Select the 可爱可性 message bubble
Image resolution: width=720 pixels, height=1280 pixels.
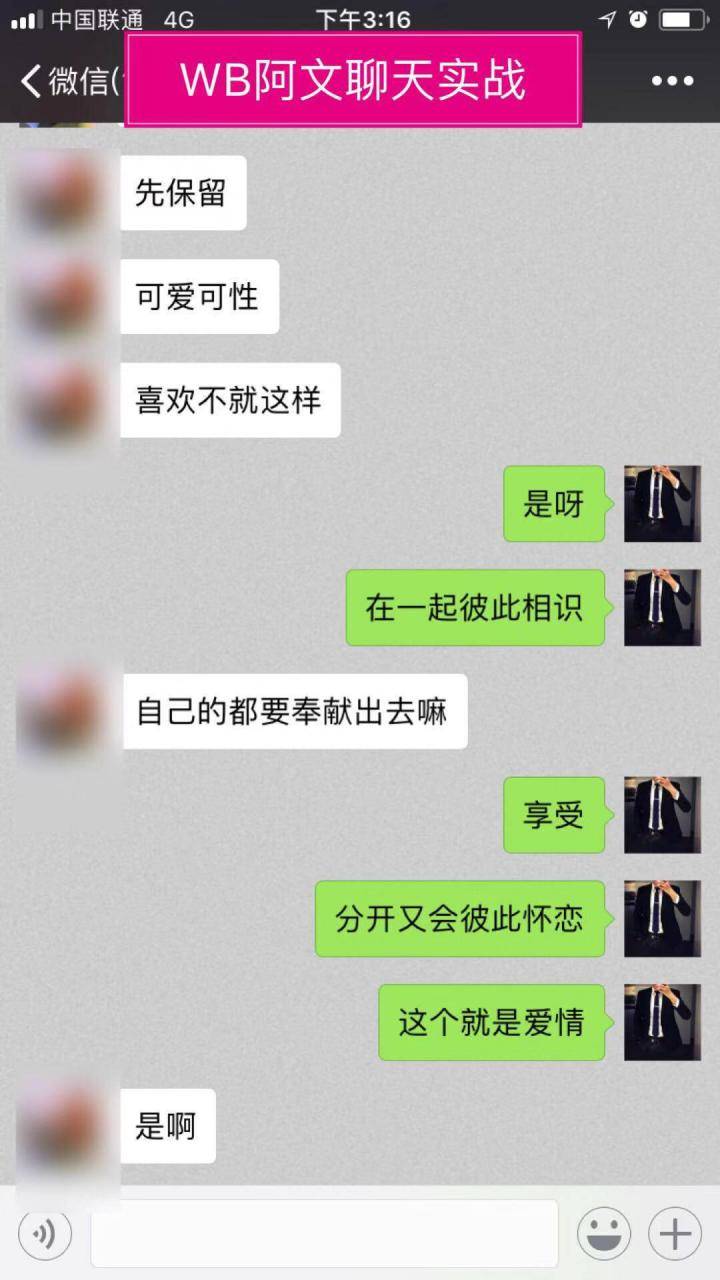click(x=197, y=296)
